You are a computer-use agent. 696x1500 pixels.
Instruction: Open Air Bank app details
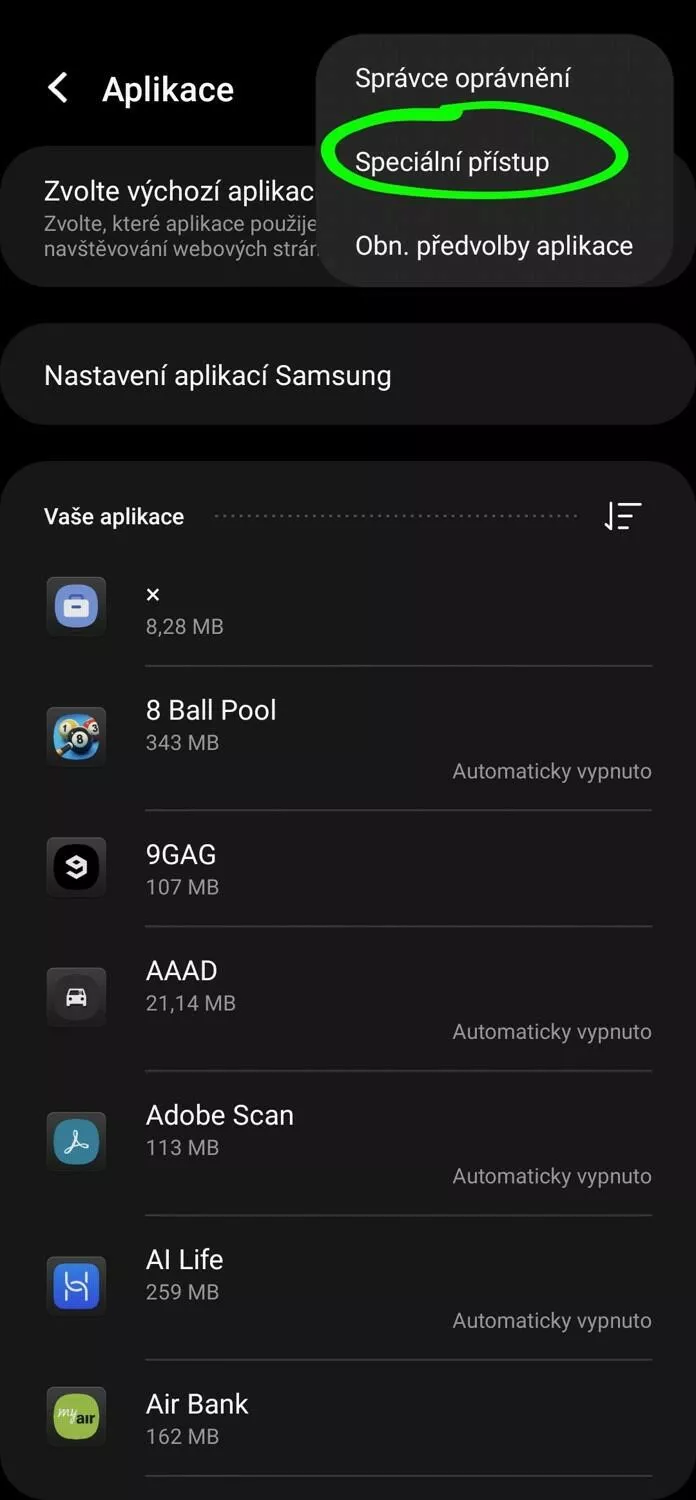348,1418
